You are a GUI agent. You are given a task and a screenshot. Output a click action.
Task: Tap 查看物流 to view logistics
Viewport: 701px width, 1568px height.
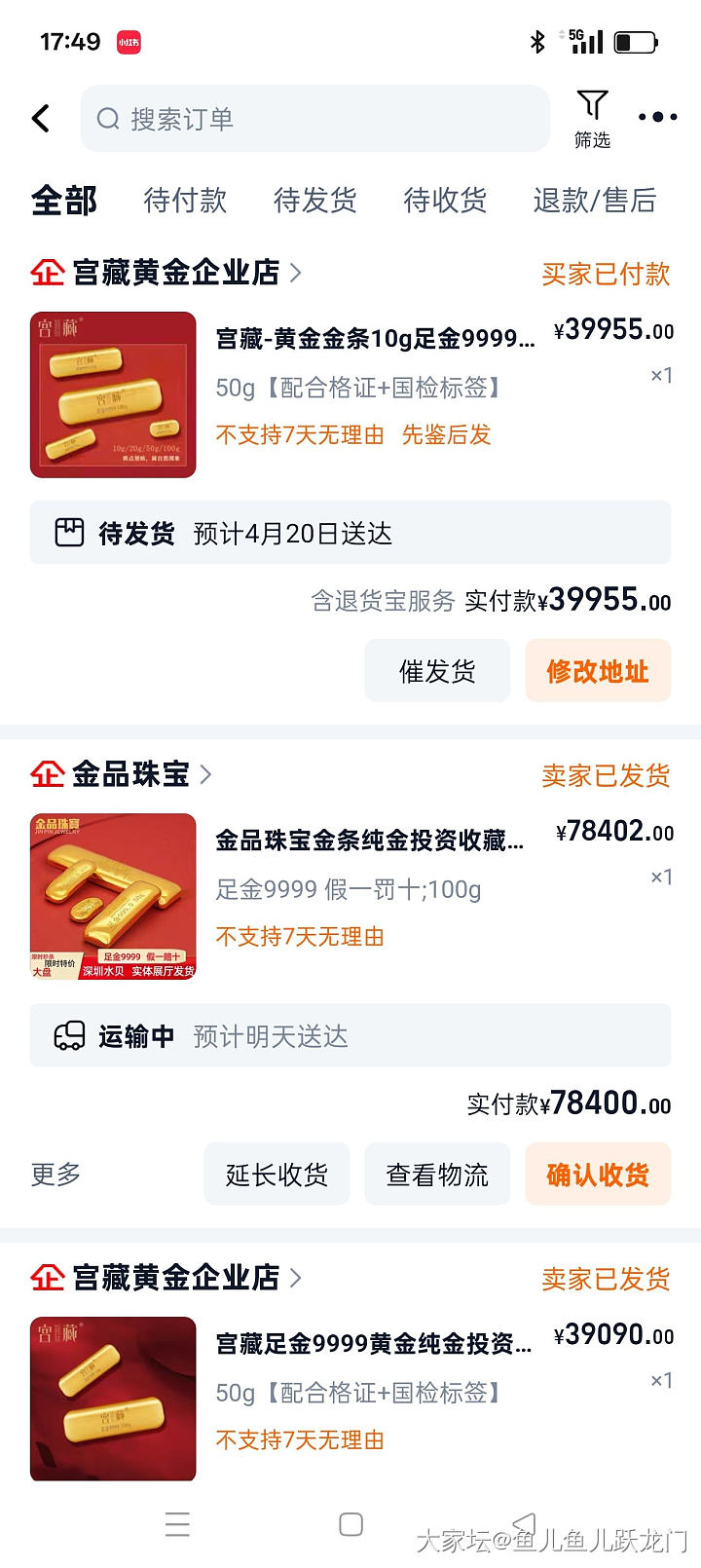[x=437, y=1175]
